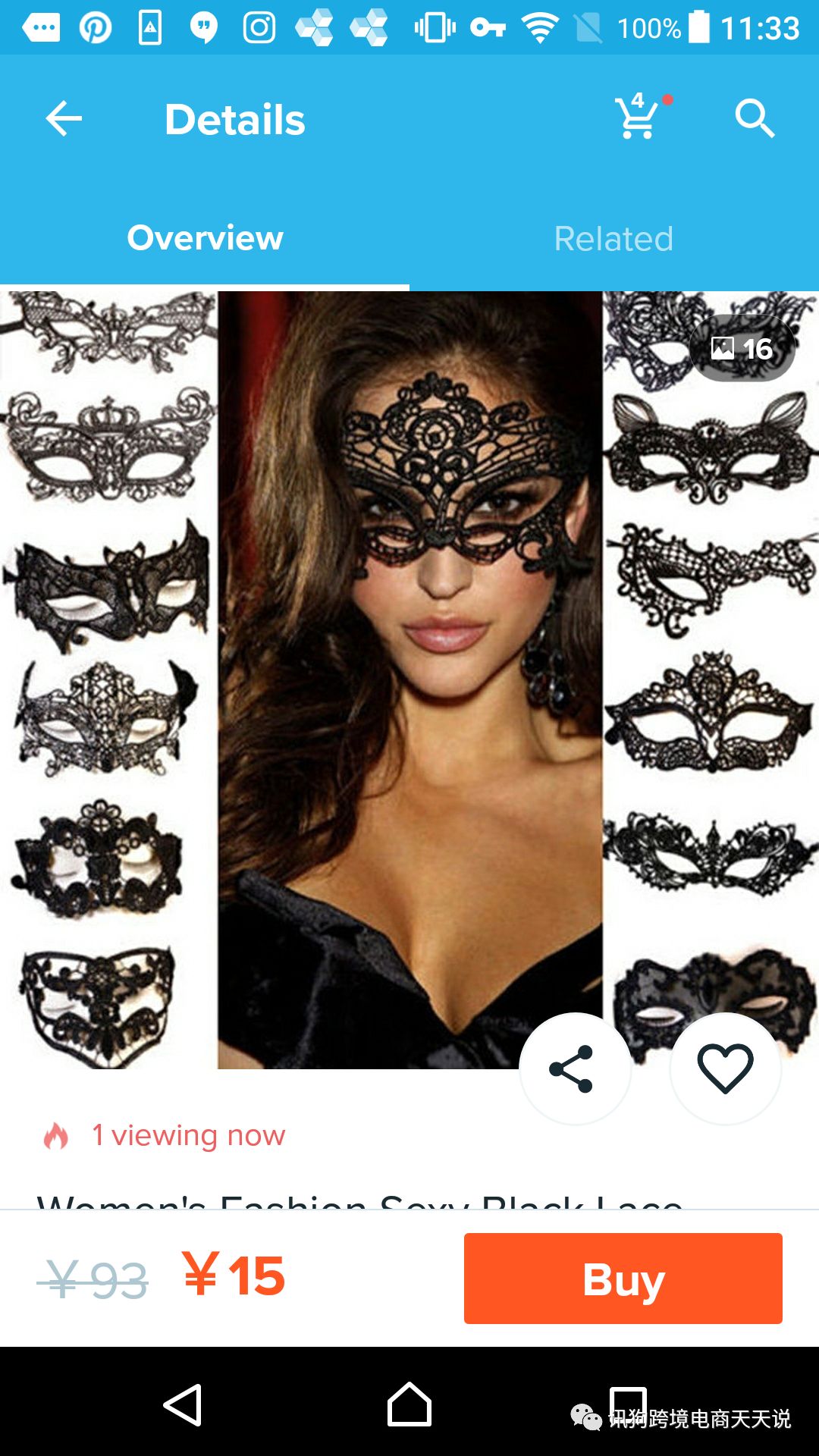Add product to wishlist with heart
Viewport: 819px width, 1456px height.
click(725, 1068)
